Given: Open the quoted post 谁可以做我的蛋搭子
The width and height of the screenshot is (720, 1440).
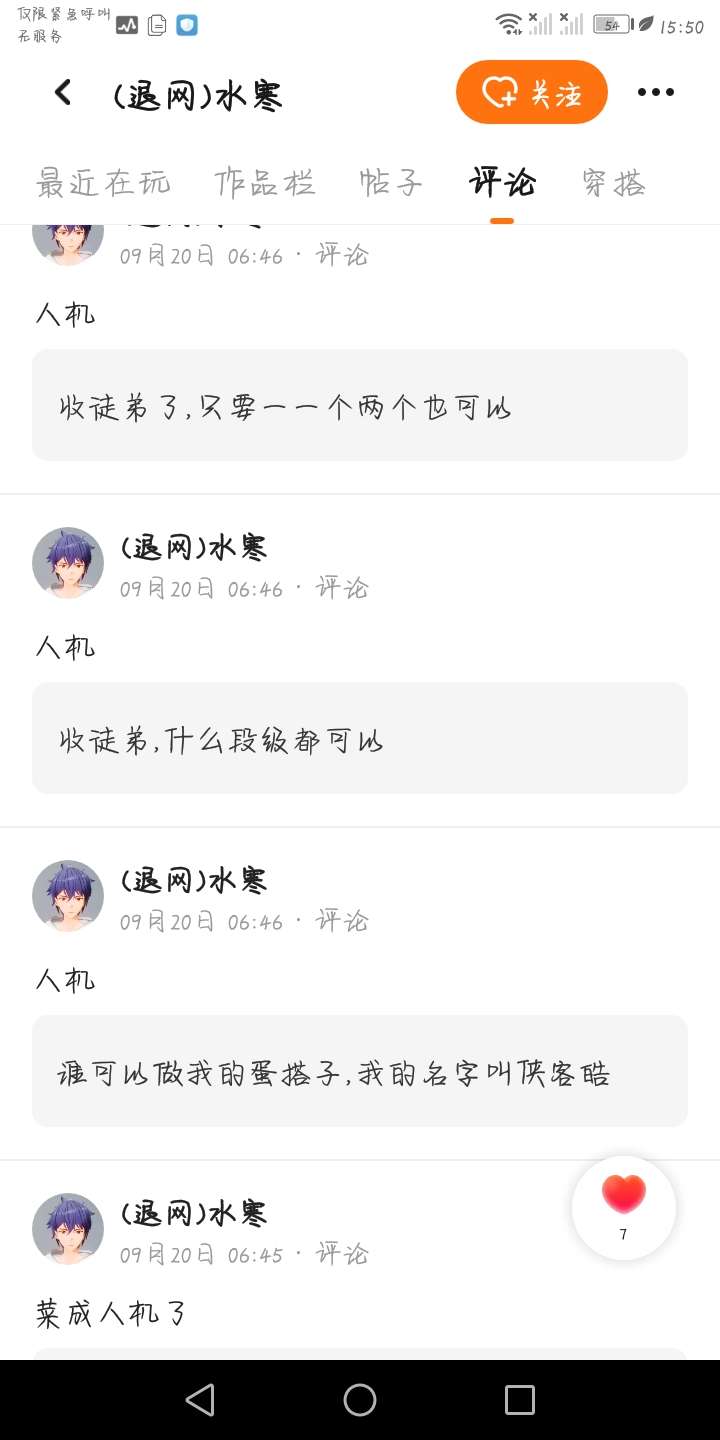Looking at the screenshot, I should [360, 1071].
